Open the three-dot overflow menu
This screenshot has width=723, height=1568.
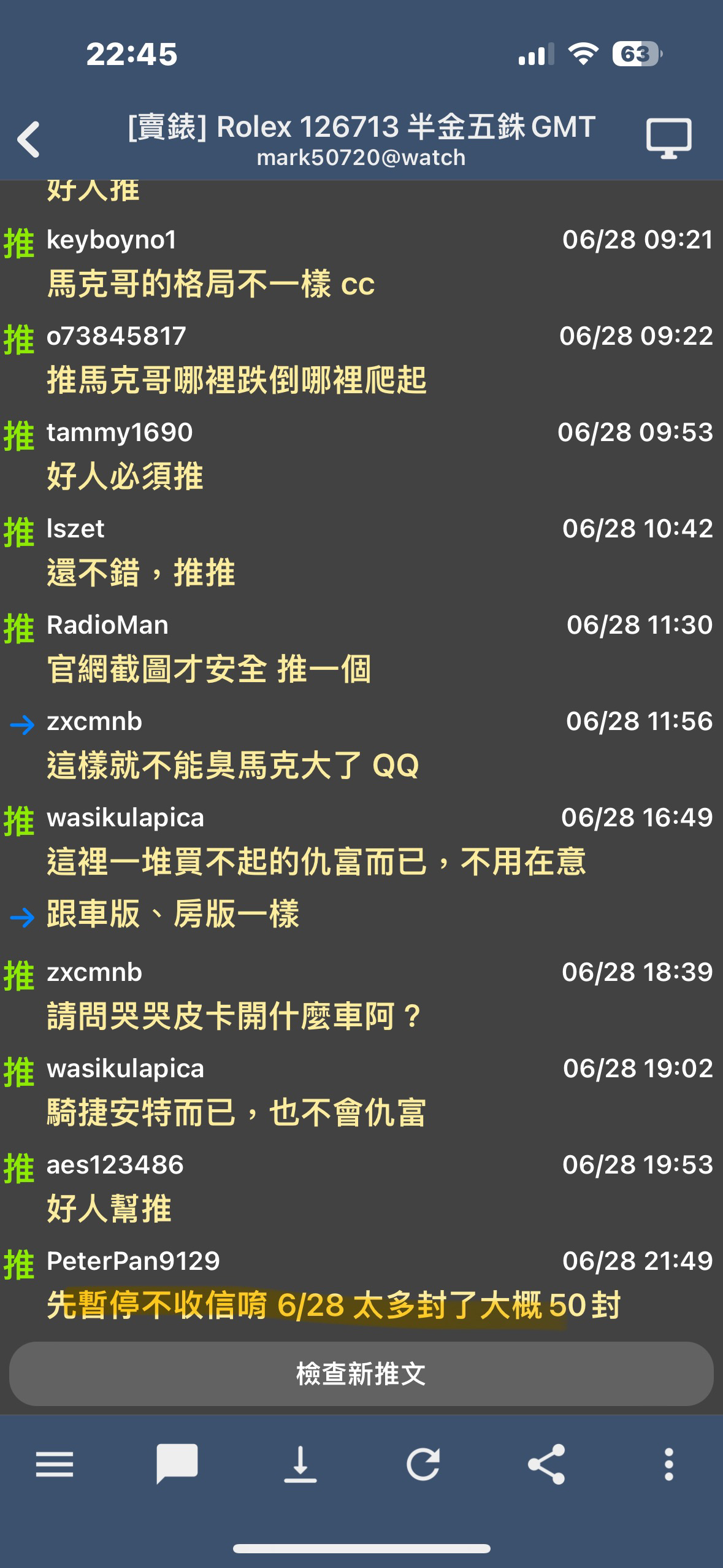click(x=669, y=1465)
